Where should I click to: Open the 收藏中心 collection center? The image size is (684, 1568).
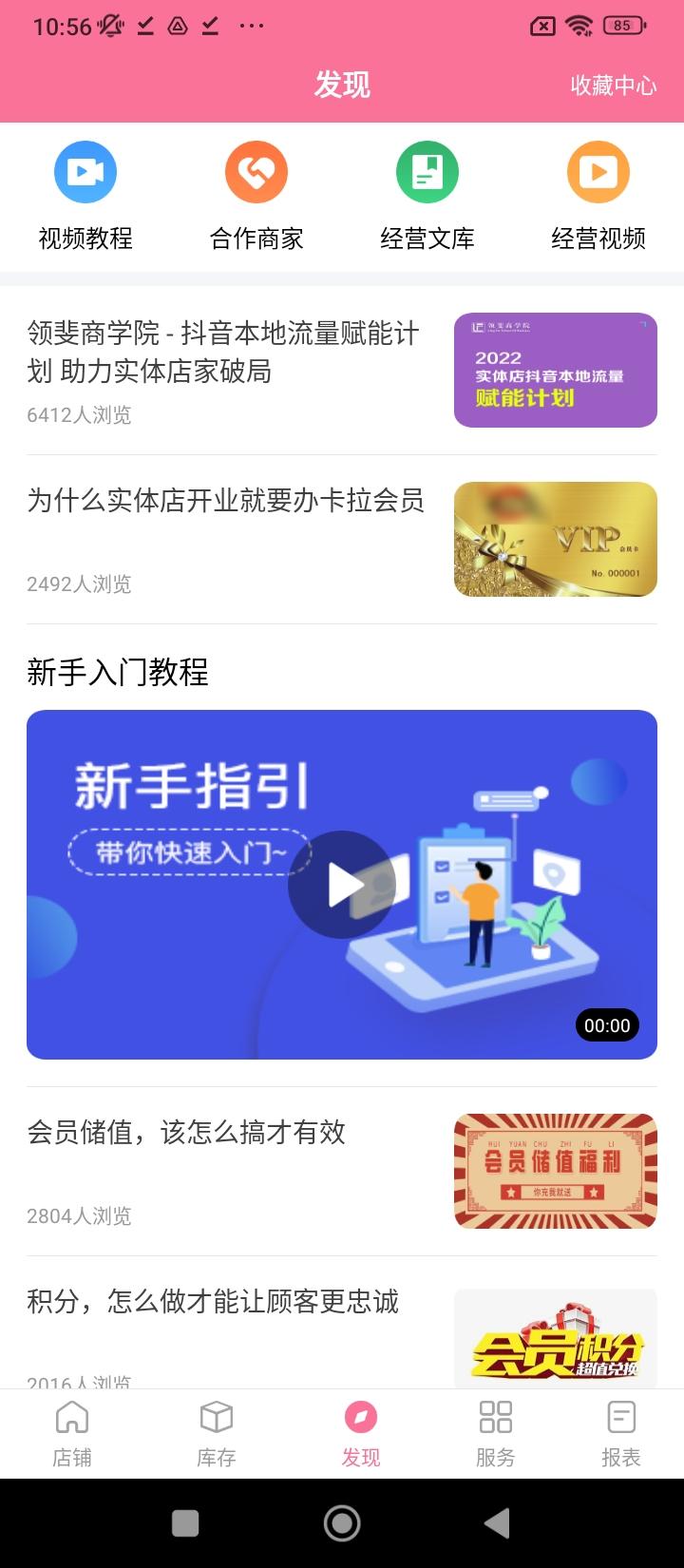[613, 86]
